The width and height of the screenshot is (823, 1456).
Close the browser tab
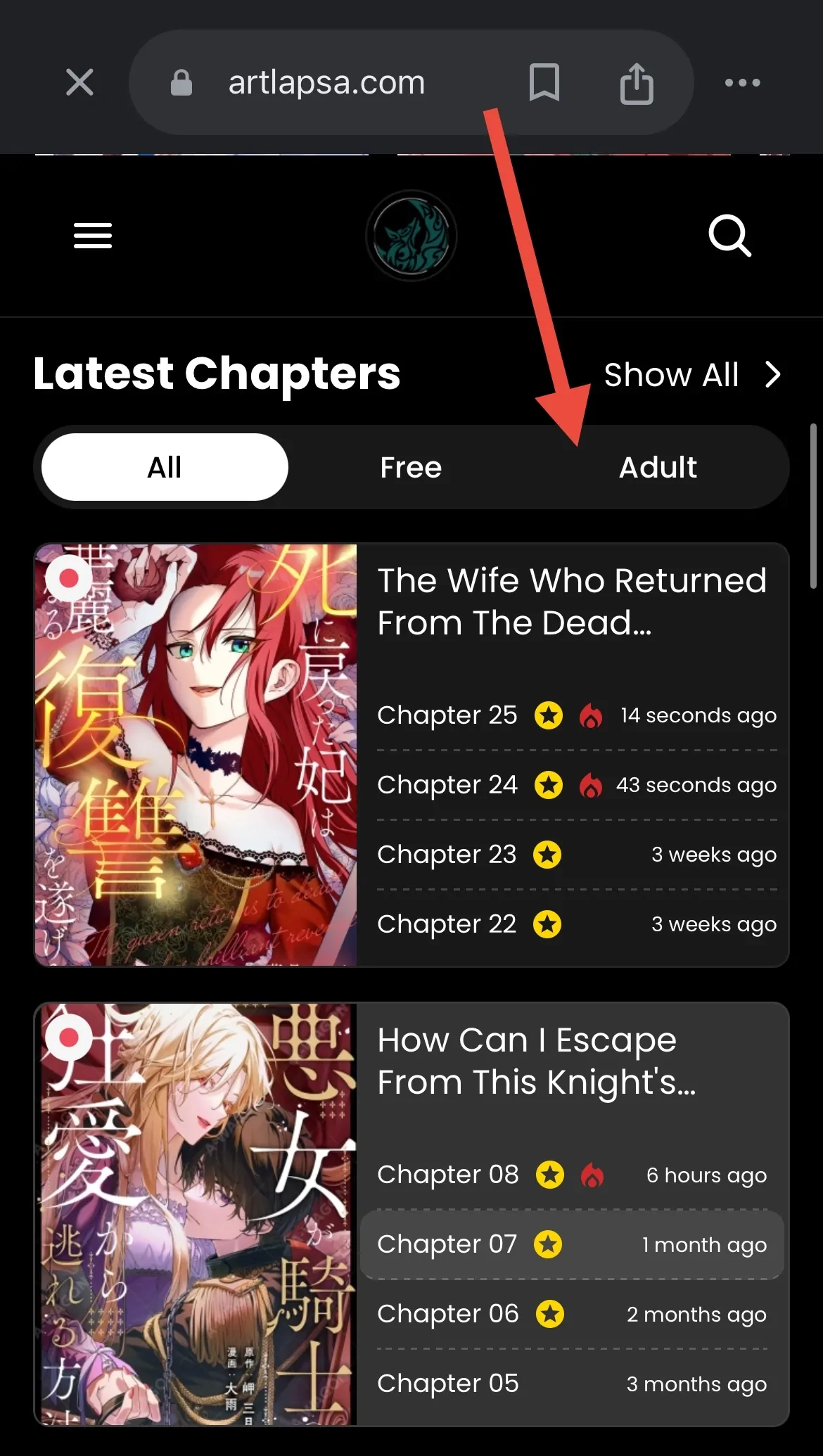[x=79, y=82]
